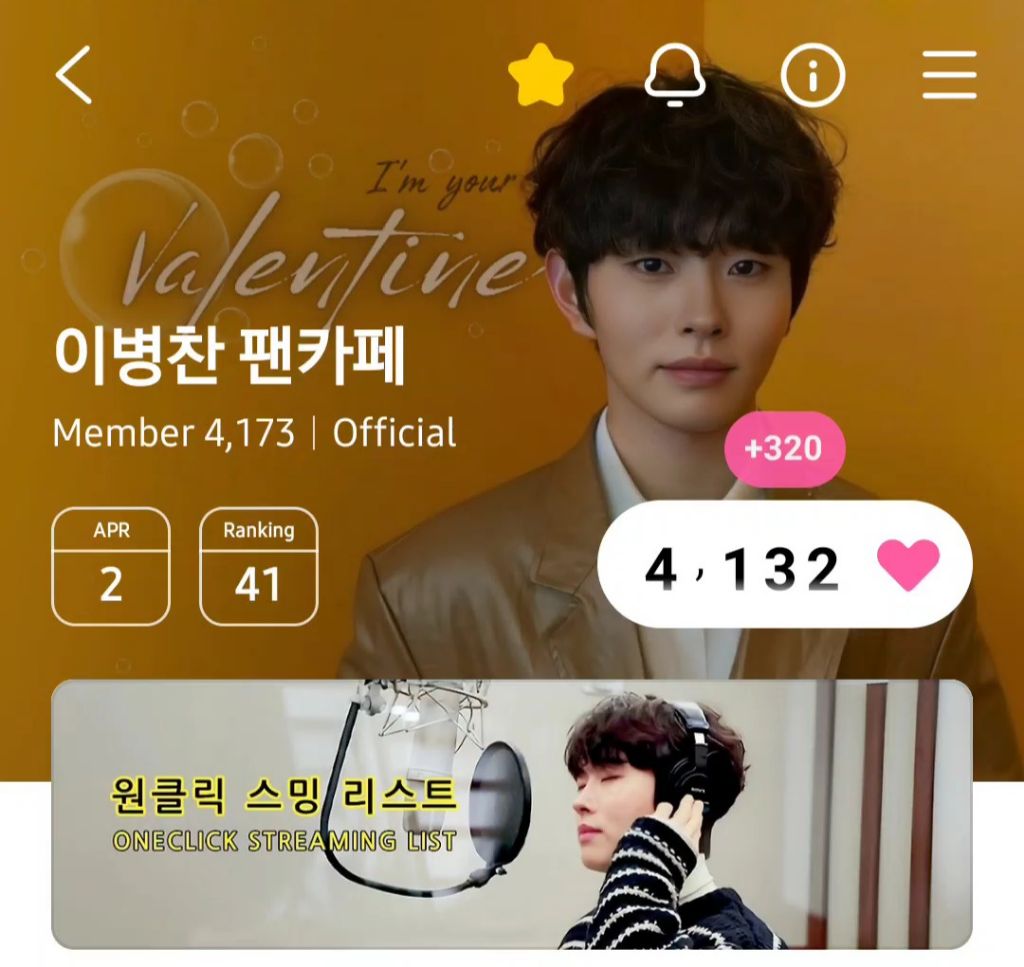Tap the 4,132 heart button
This screenshot has width=1024, height=967.
(x=784, y=565)
